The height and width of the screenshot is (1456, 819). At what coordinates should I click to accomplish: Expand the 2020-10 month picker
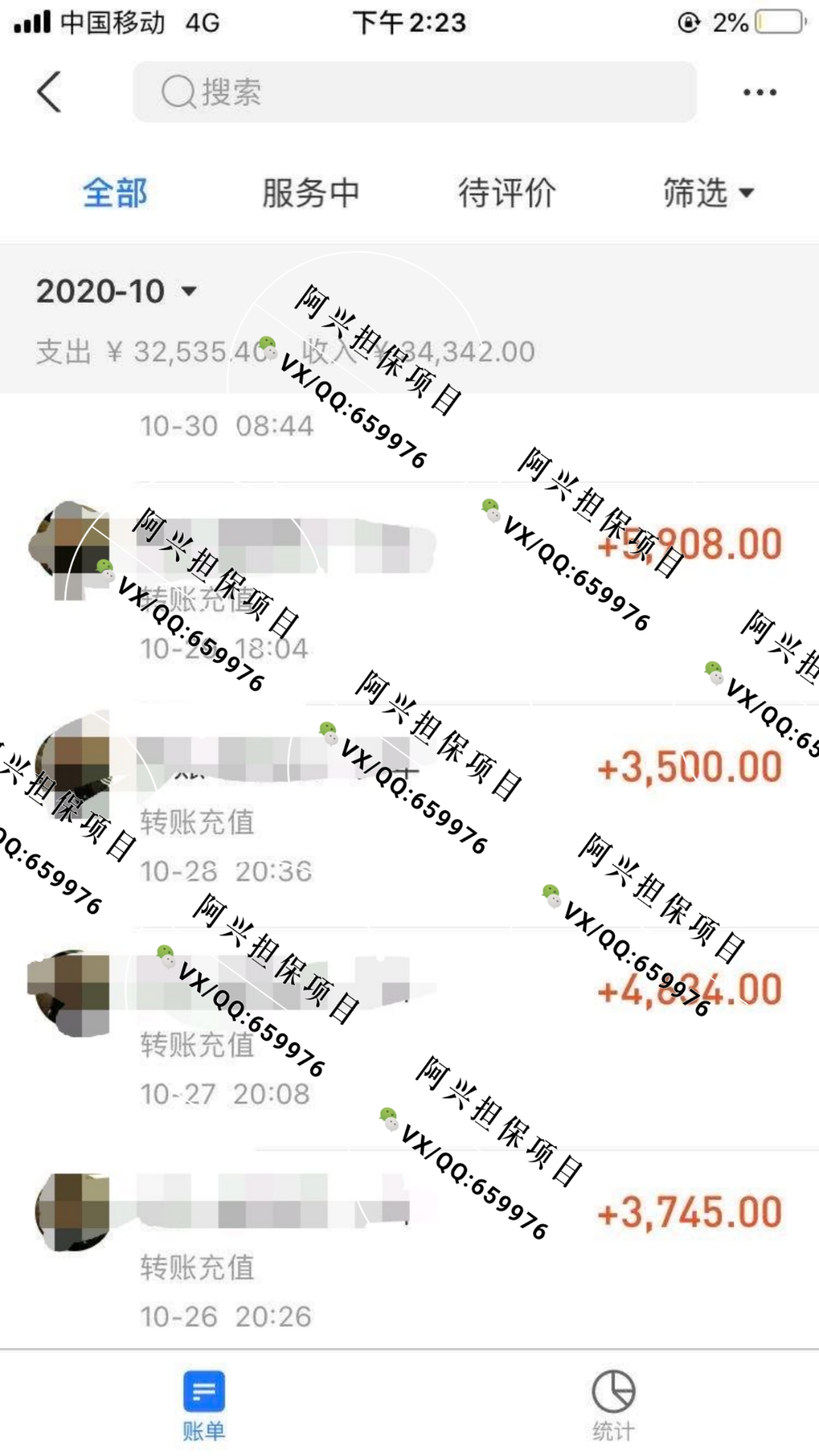(116, 292)
